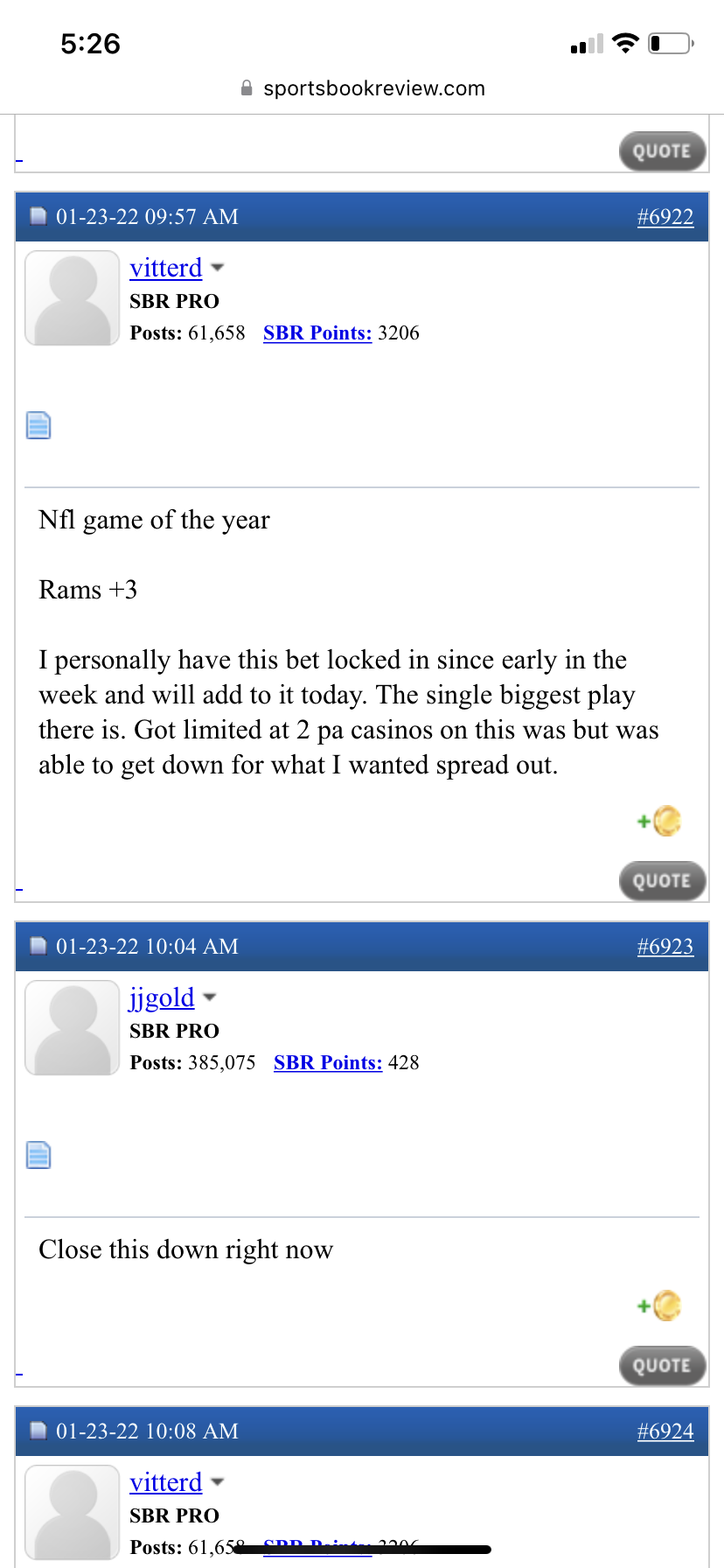View jjgold's profile
This screenshot has width=724, height=1568.
click(x=162, y=997)
